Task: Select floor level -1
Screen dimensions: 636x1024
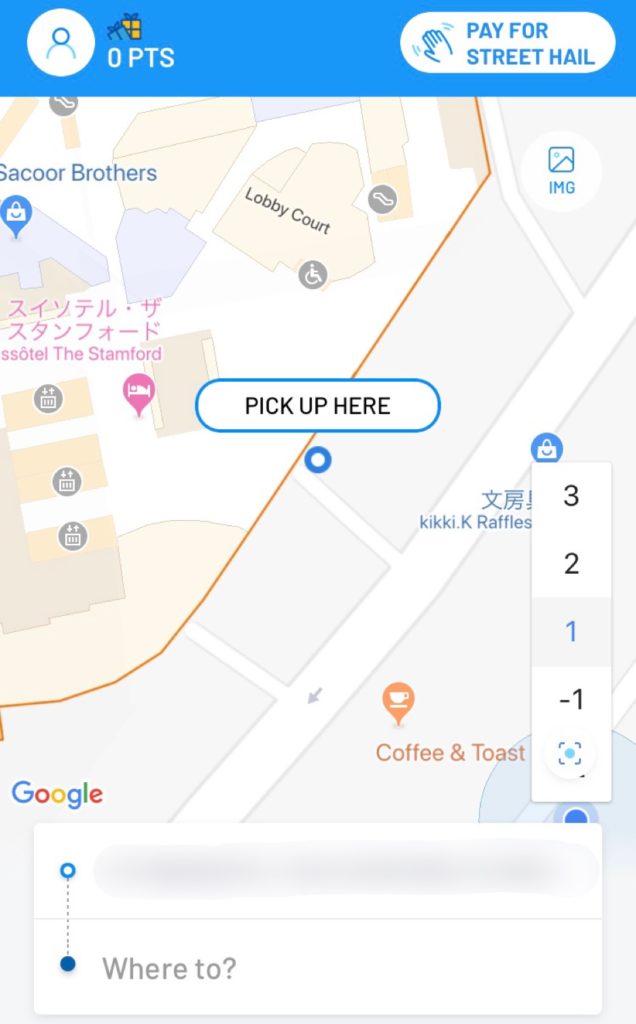Action: tap(571, 699)
